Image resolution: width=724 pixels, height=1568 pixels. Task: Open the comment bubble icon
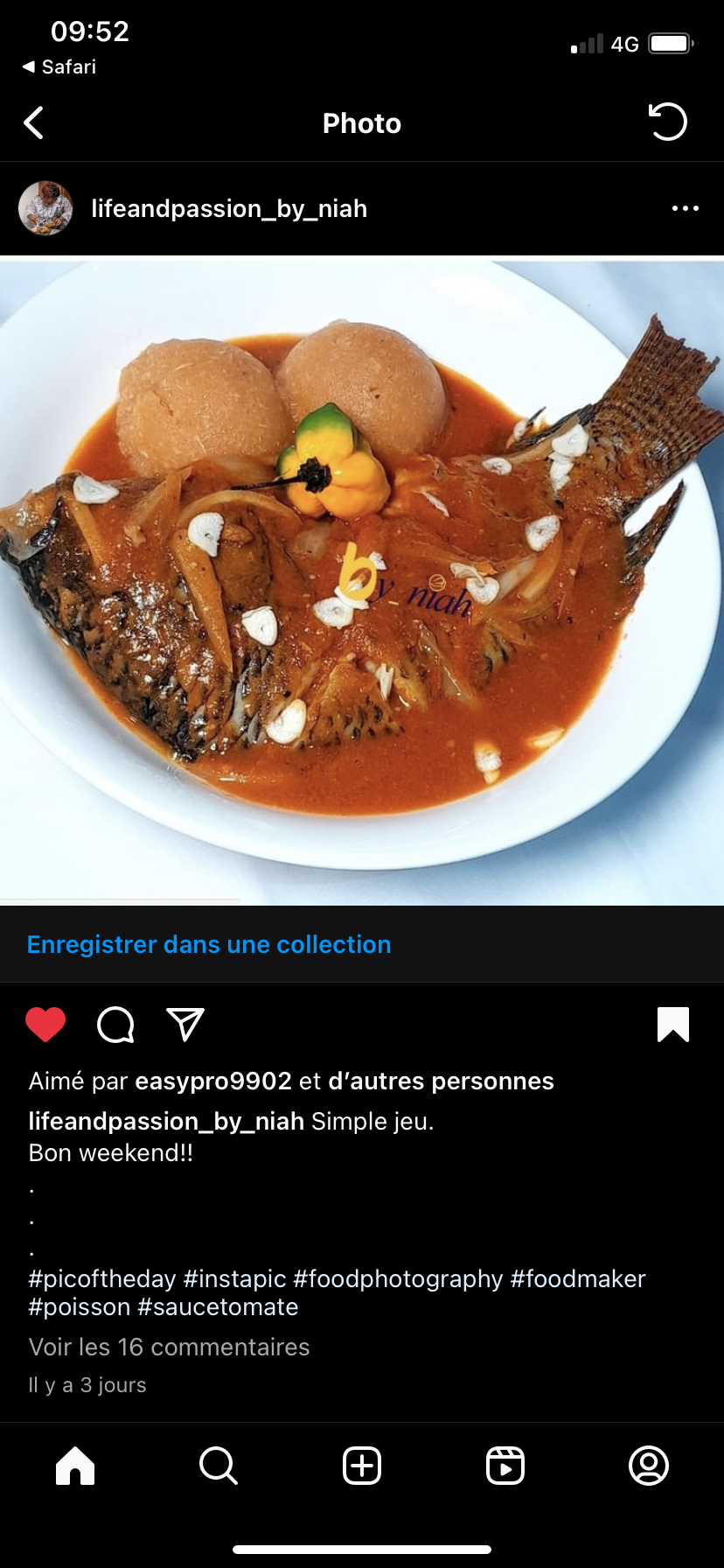pyautogui.click(x=115, y=1025)
